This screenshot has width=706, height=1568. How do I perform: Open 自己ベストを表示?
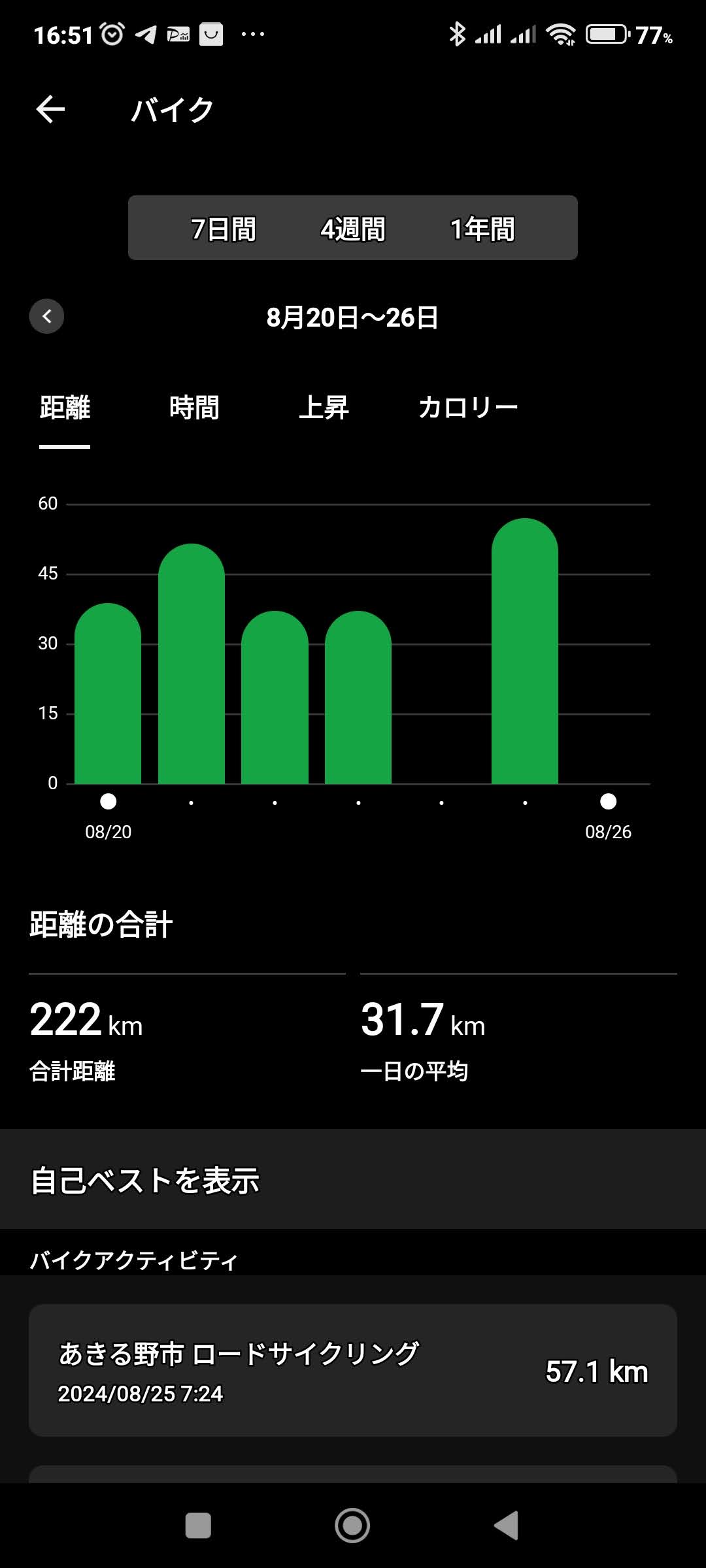pyautogui.click(x=353, y=1180)
